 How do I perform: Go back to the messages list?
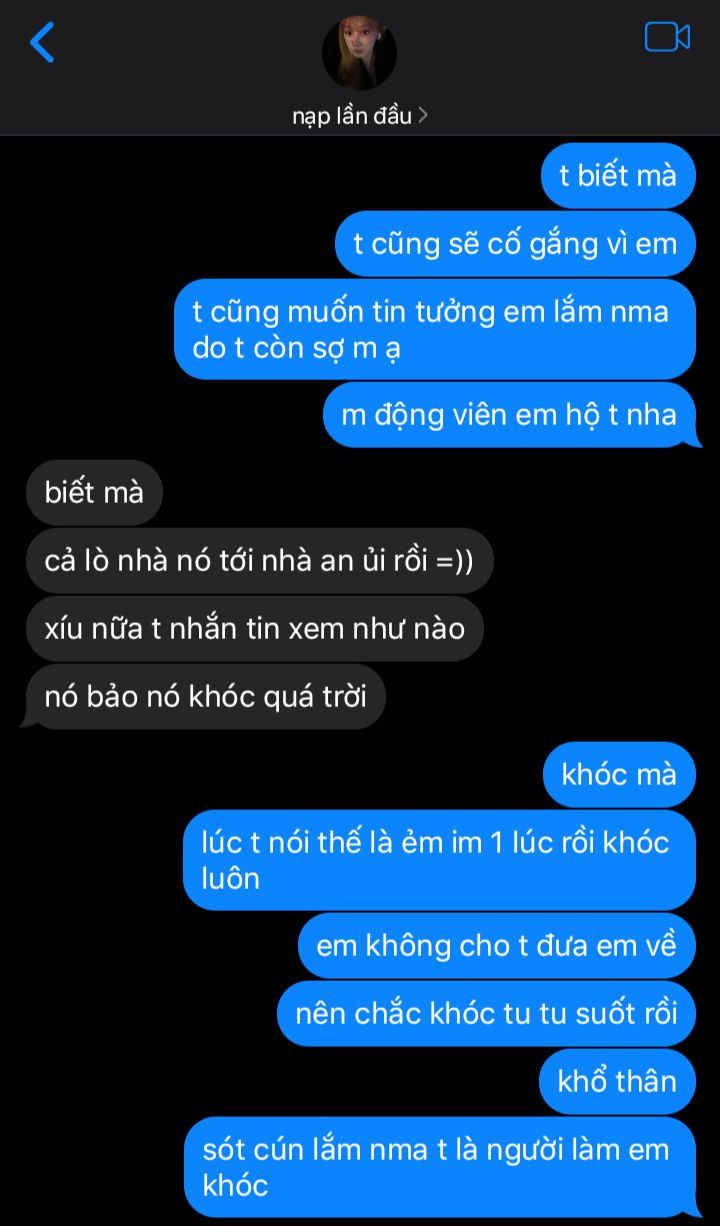42,42
